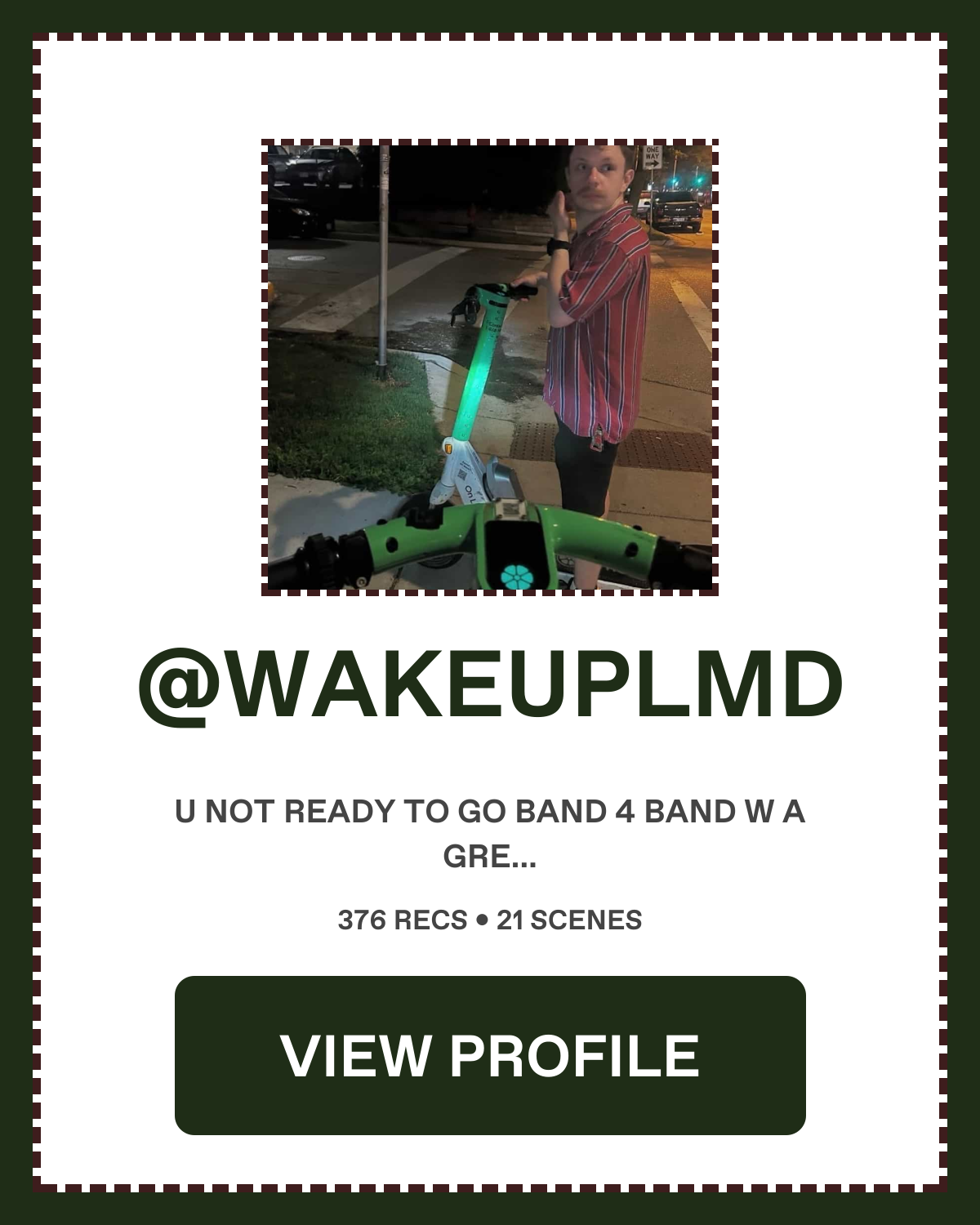This screenshot has width=980, height=1225.
Task: Open the @WAKEUPLMD profile picture
Action: click(x=490, y=367)
